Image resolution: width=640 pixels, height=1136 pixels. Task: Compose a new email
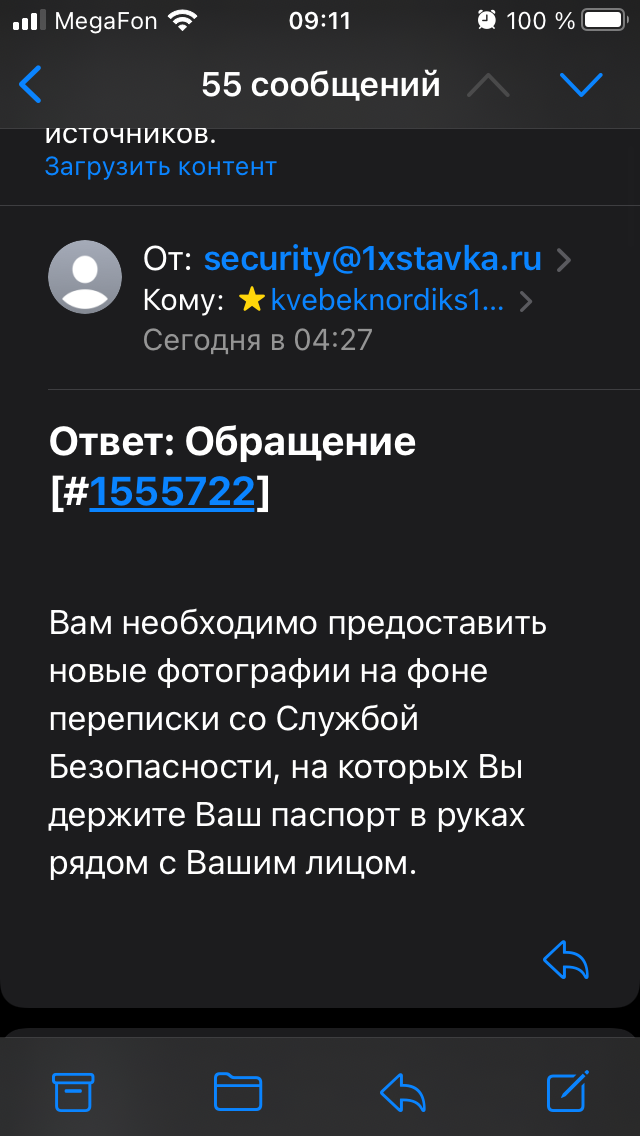(x=568, y=1090)
